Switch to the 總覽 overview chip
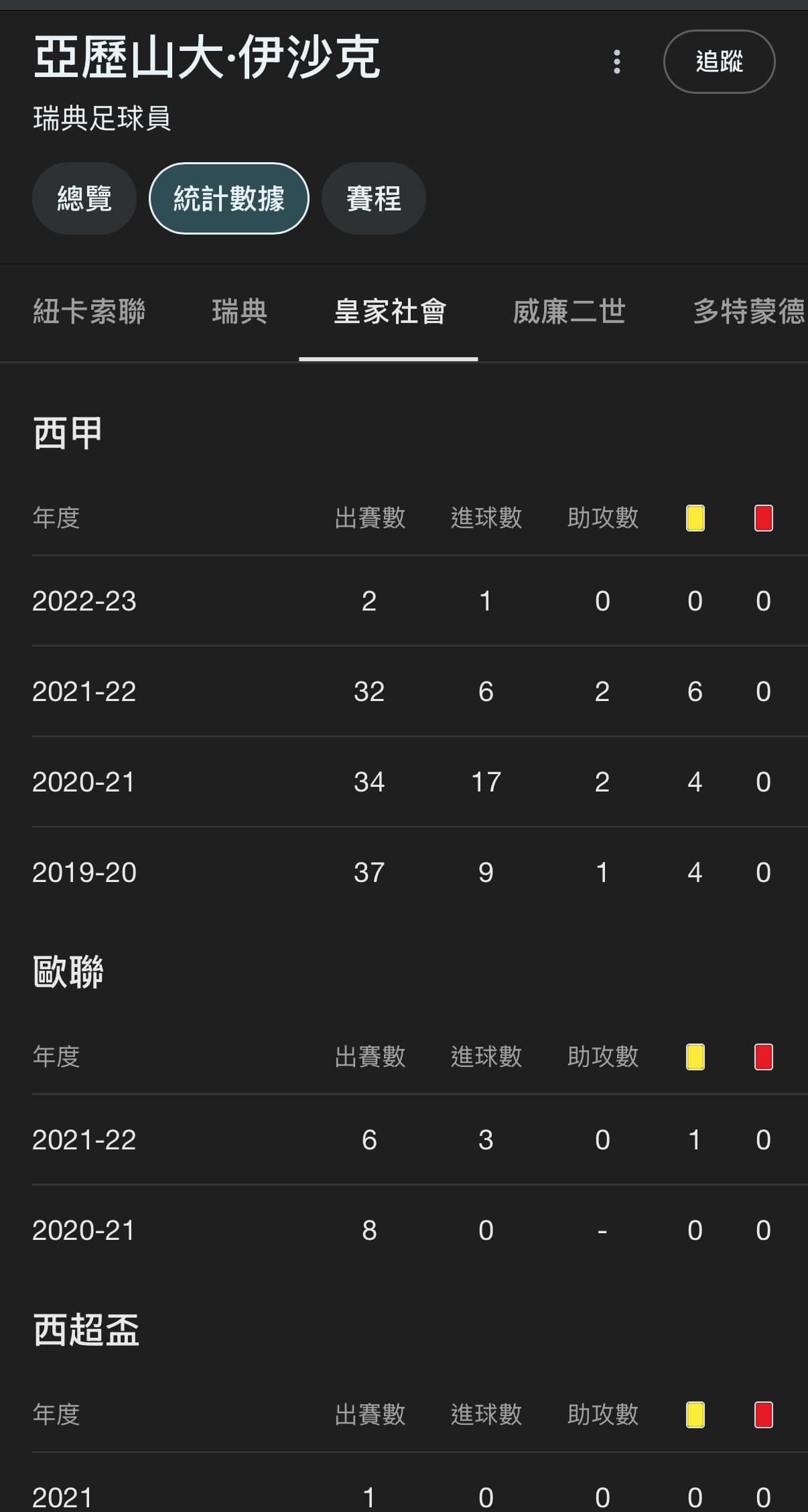 coord(84,198)
